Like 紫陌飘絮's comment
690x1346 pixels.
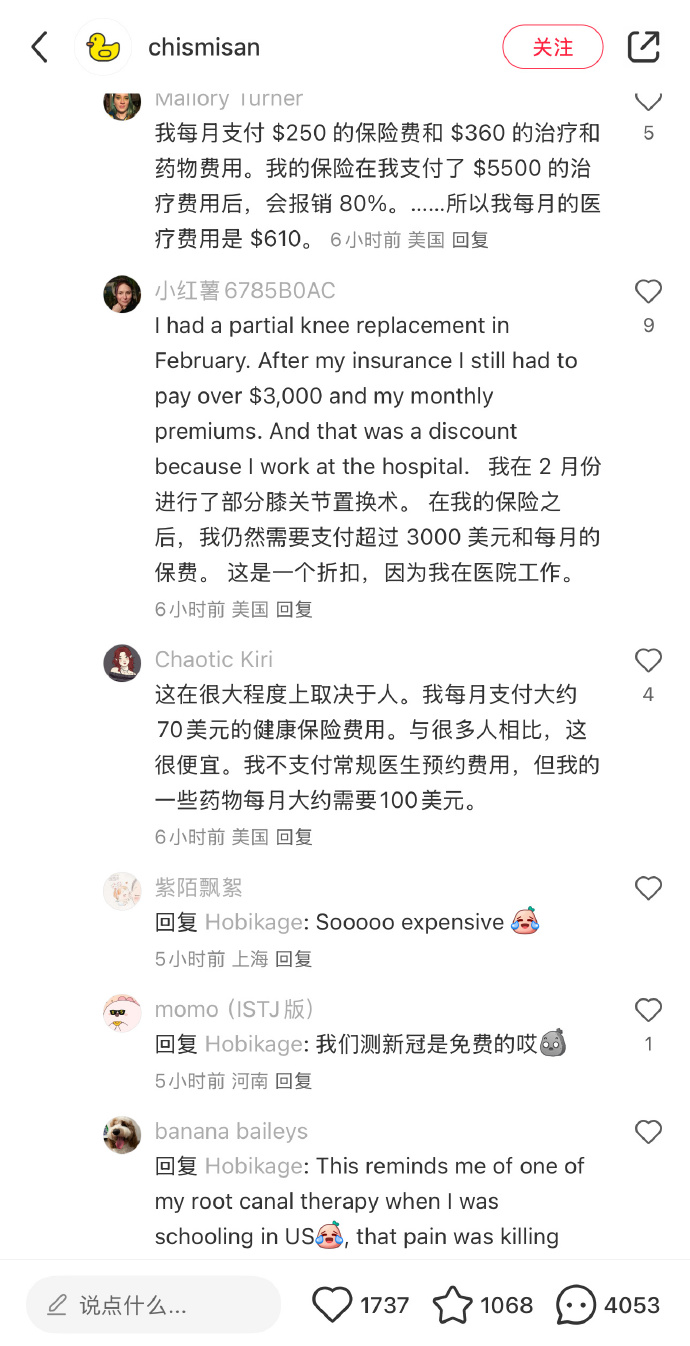[648, 888]
